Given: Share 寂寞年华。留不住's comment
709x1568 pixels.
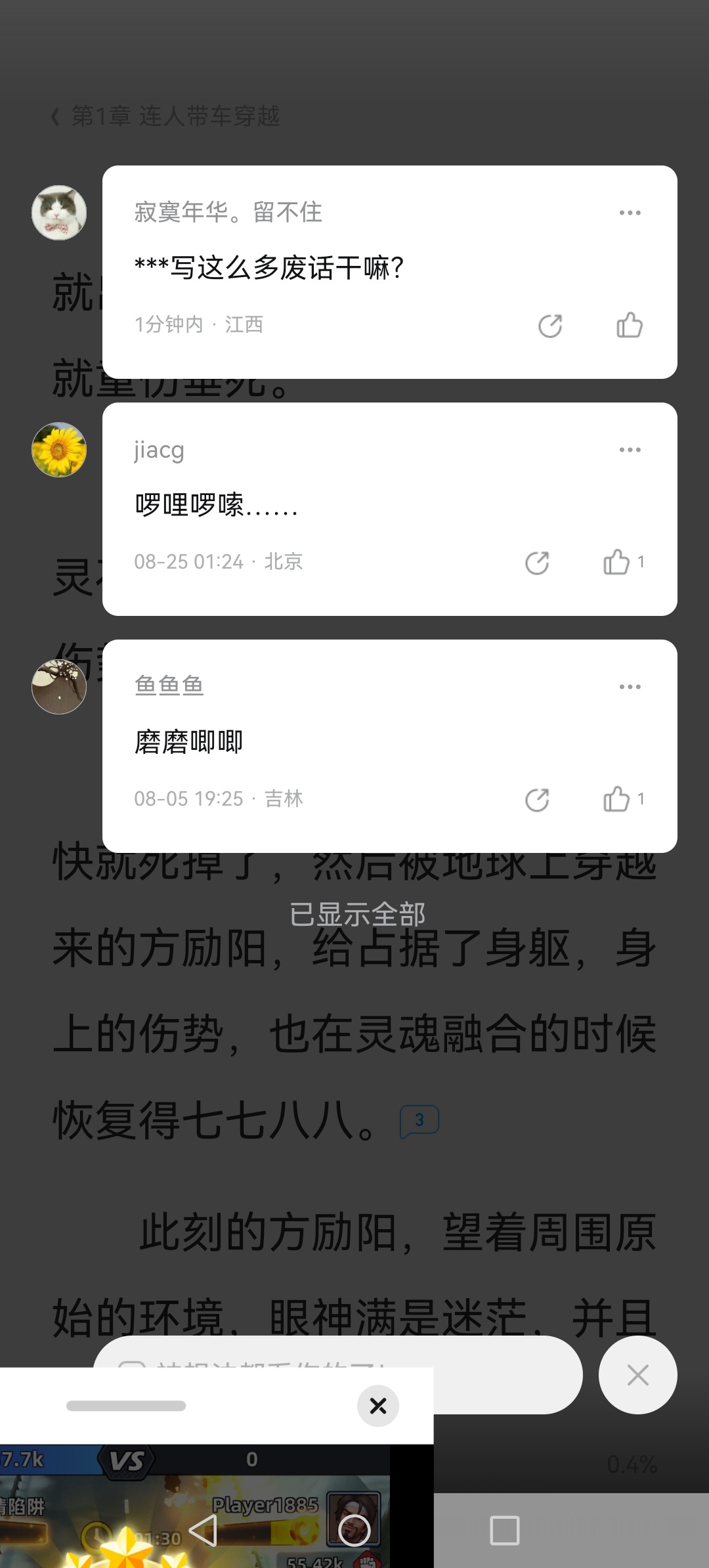Looking at the screenshot, I should (550, 326).
